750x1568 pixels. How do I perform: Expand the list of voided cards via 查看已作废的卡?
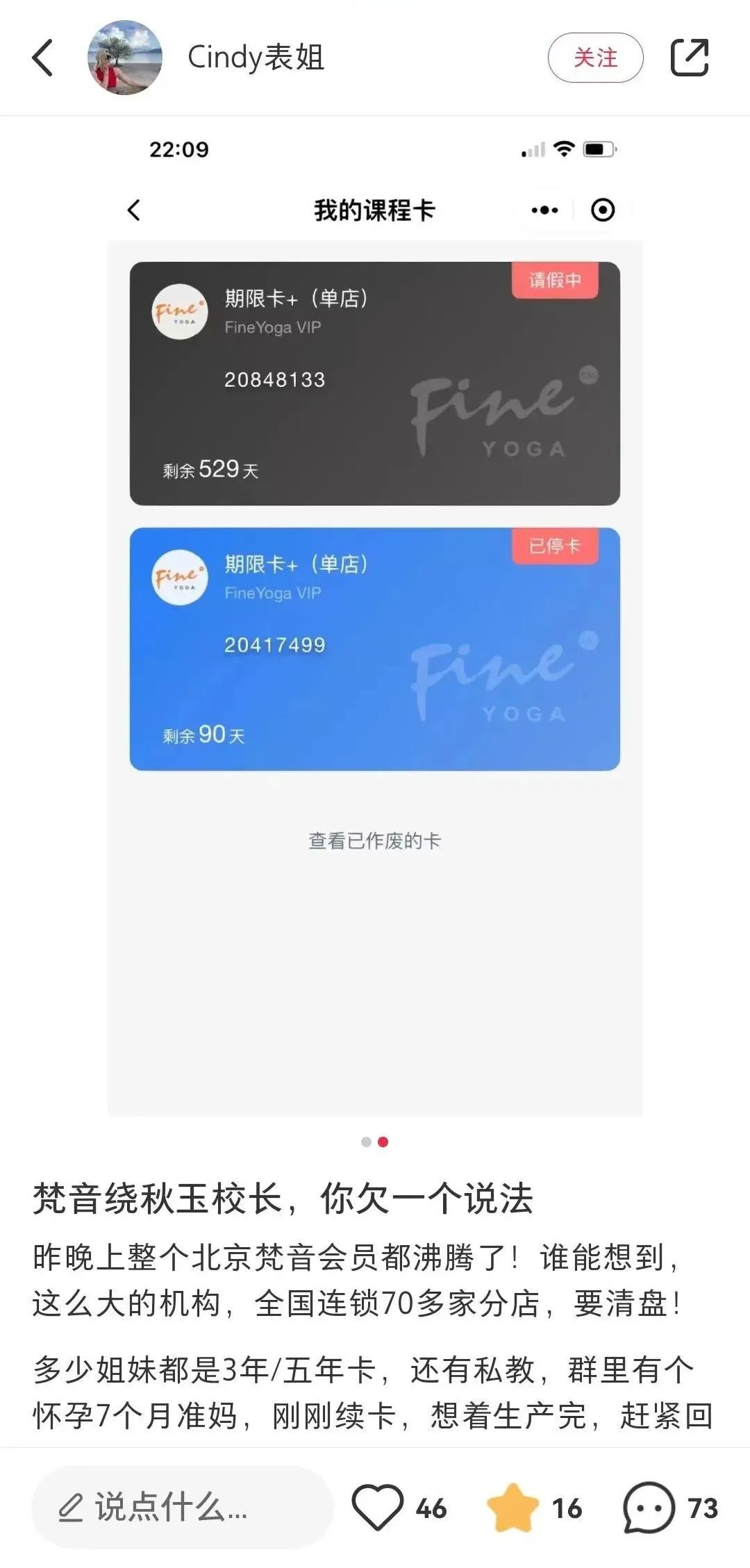(374, 840)
